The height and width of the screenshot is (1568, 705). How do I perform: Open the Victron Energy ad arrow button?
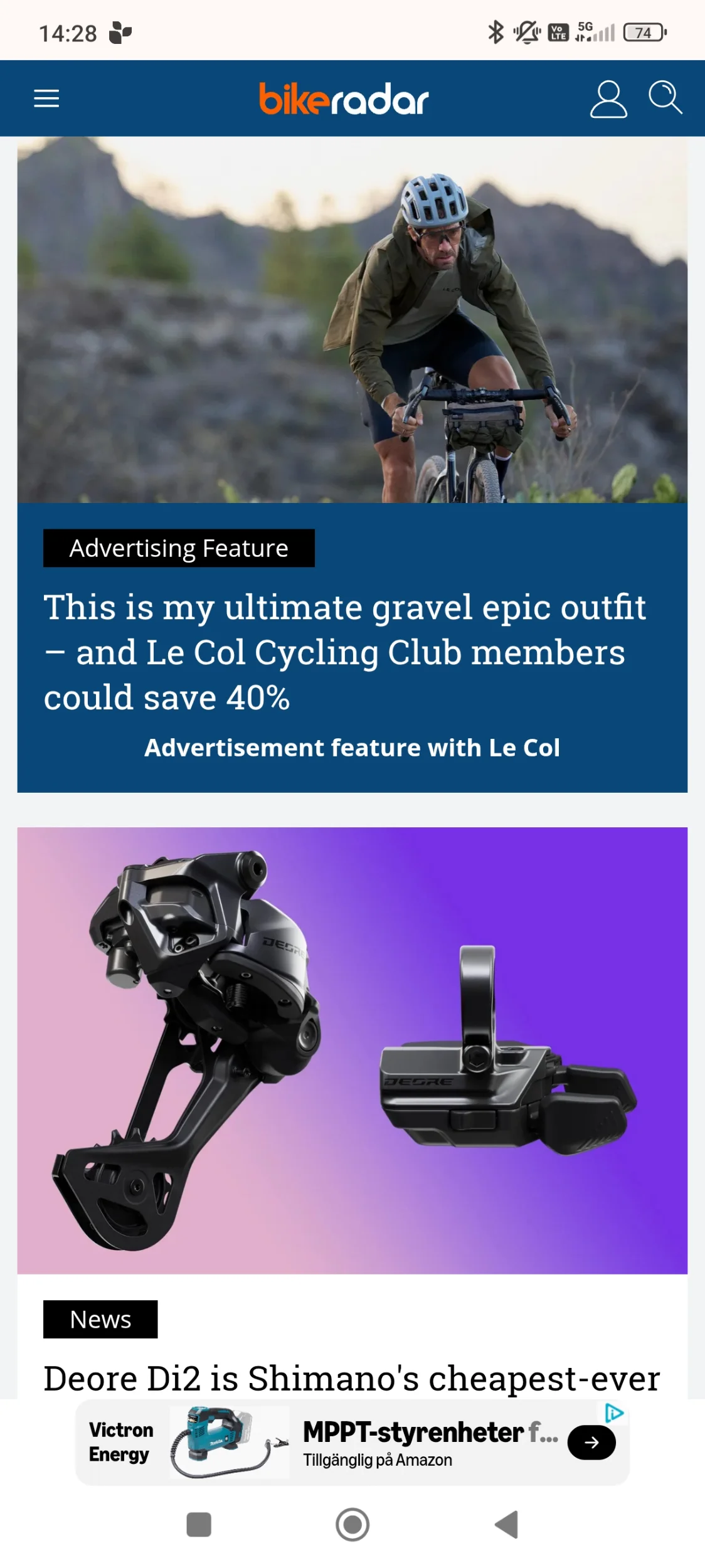[591, 1443]
